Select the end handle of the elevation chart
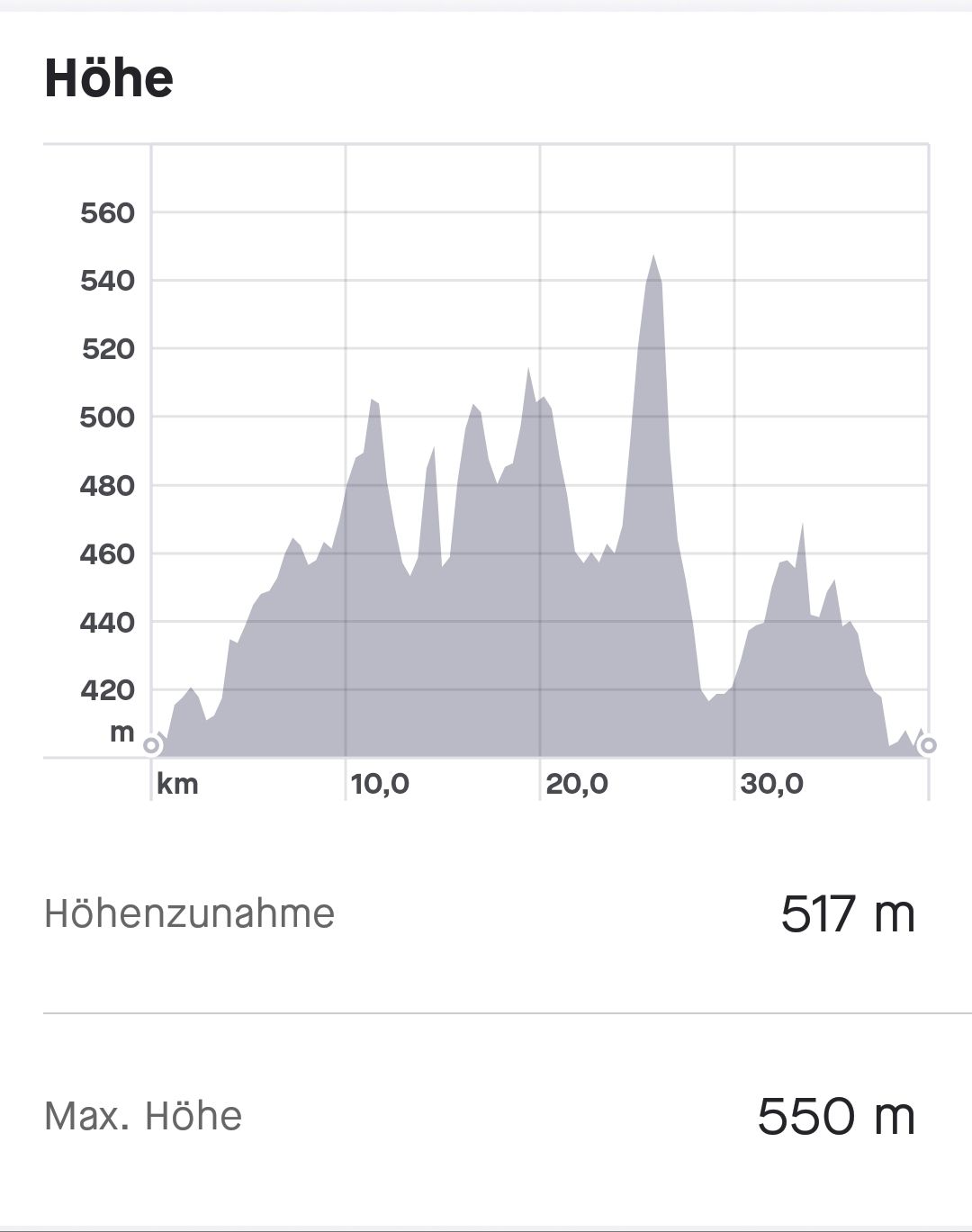972x1232 pixels. (928, 745)
